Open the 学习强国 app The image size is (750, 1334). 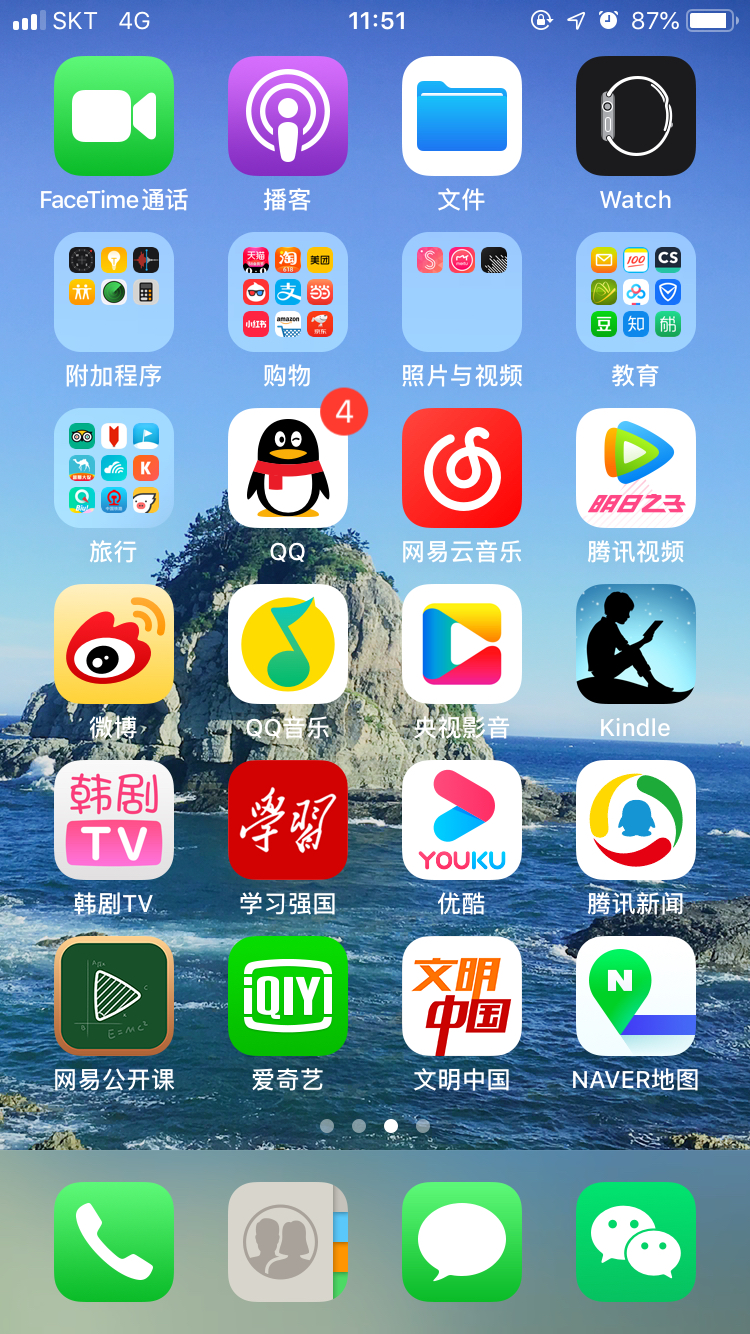click(288, 820)
